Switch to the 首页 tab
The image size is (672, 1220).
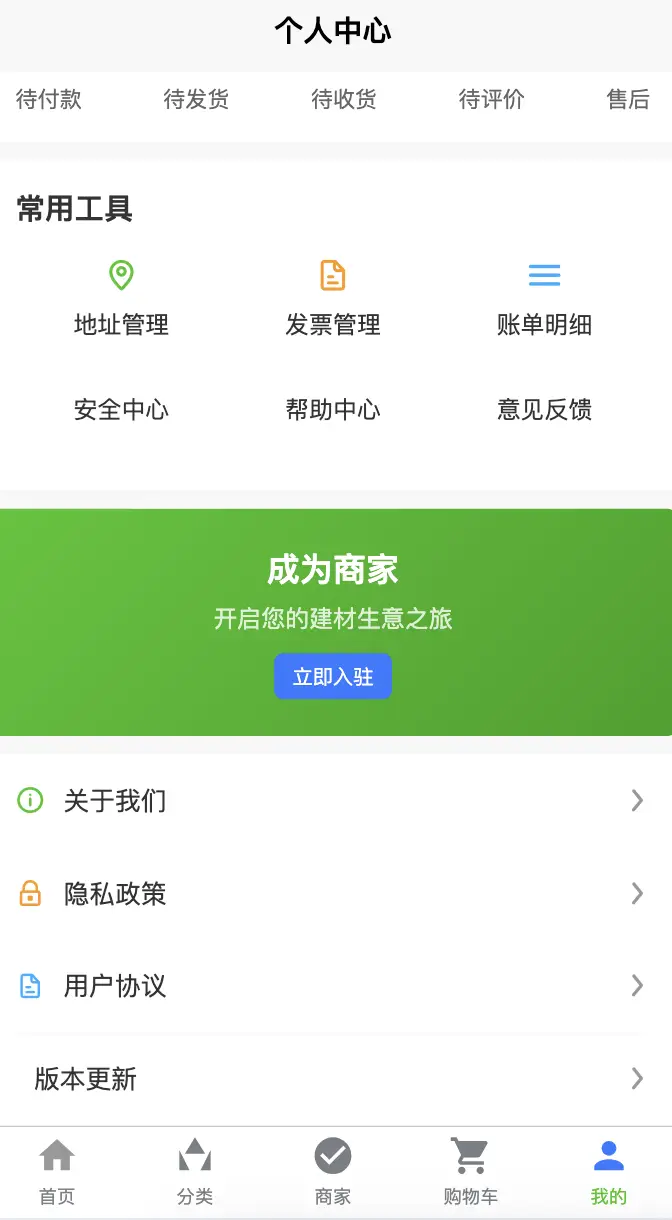[x=57, y=1172]
